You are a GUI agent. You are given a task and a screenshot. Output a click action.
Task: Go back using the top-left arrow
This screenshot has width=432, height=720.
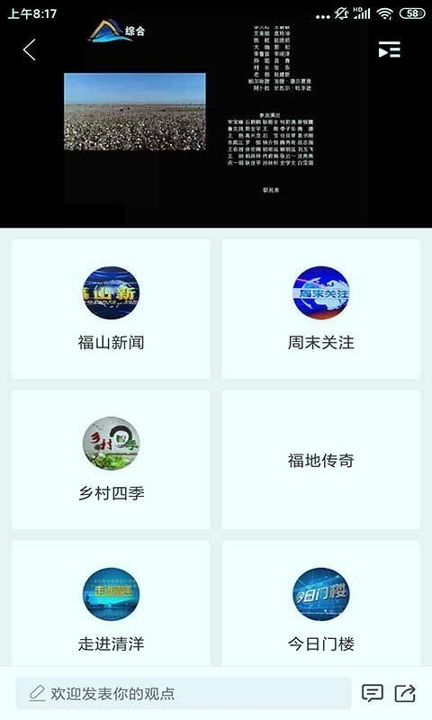click(x=29, y=50)
